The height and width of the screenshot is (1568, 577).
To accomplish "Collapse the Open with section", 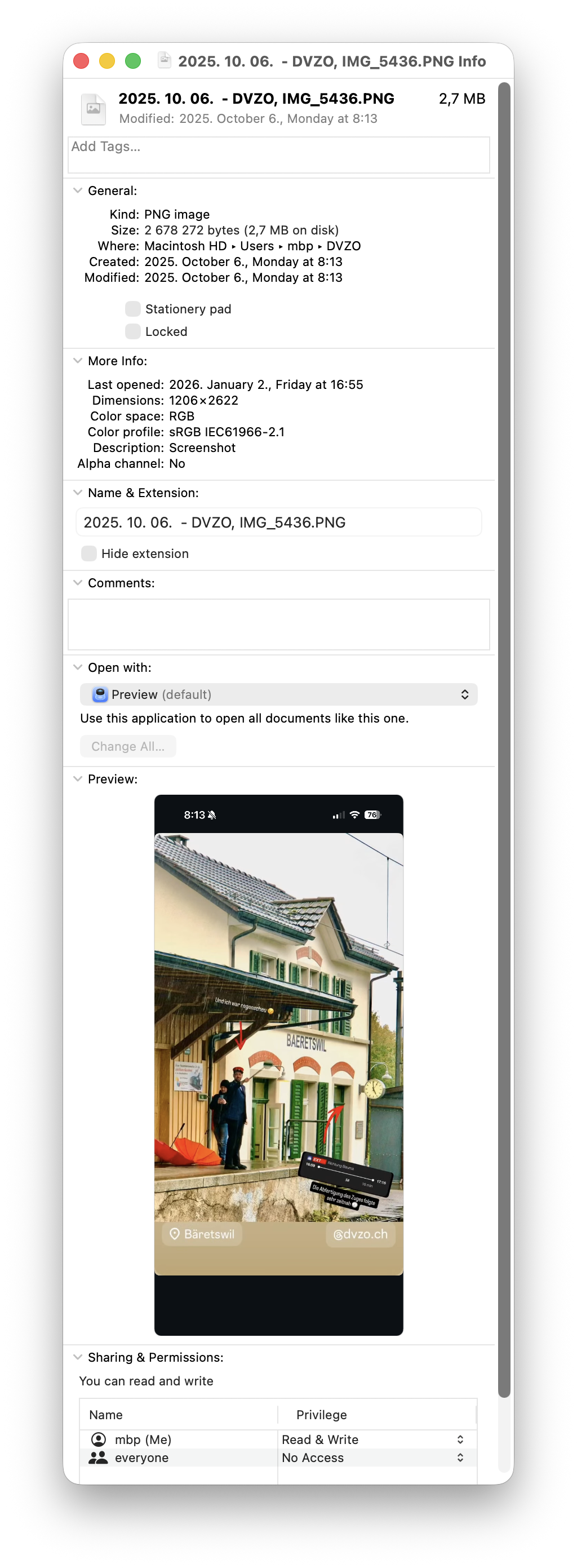I will [x=77, y=667].
